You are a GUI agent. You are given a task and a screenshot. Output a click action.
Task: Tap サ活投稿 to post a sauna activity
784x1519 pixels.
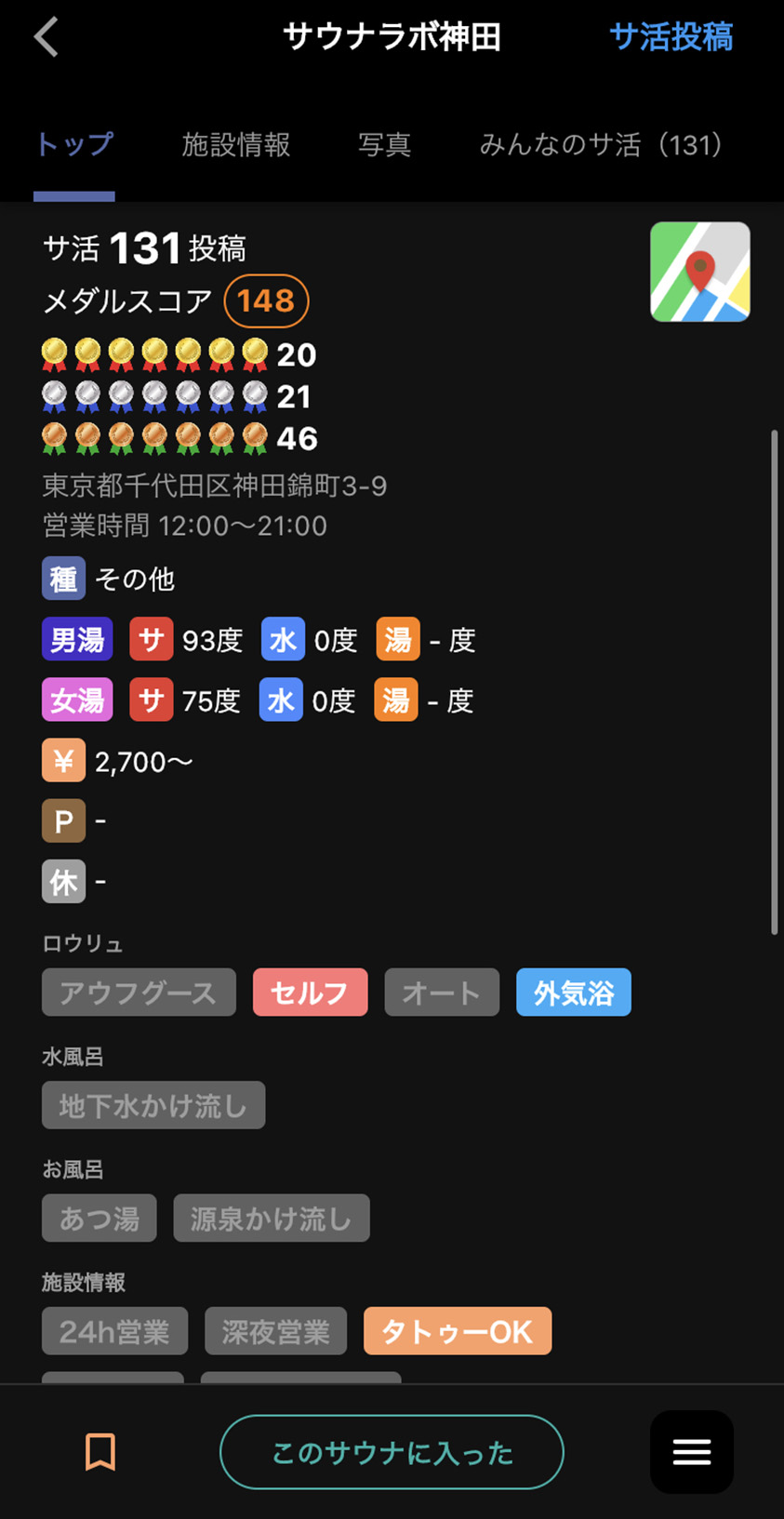pyautogui.click(x=671, y=37)
